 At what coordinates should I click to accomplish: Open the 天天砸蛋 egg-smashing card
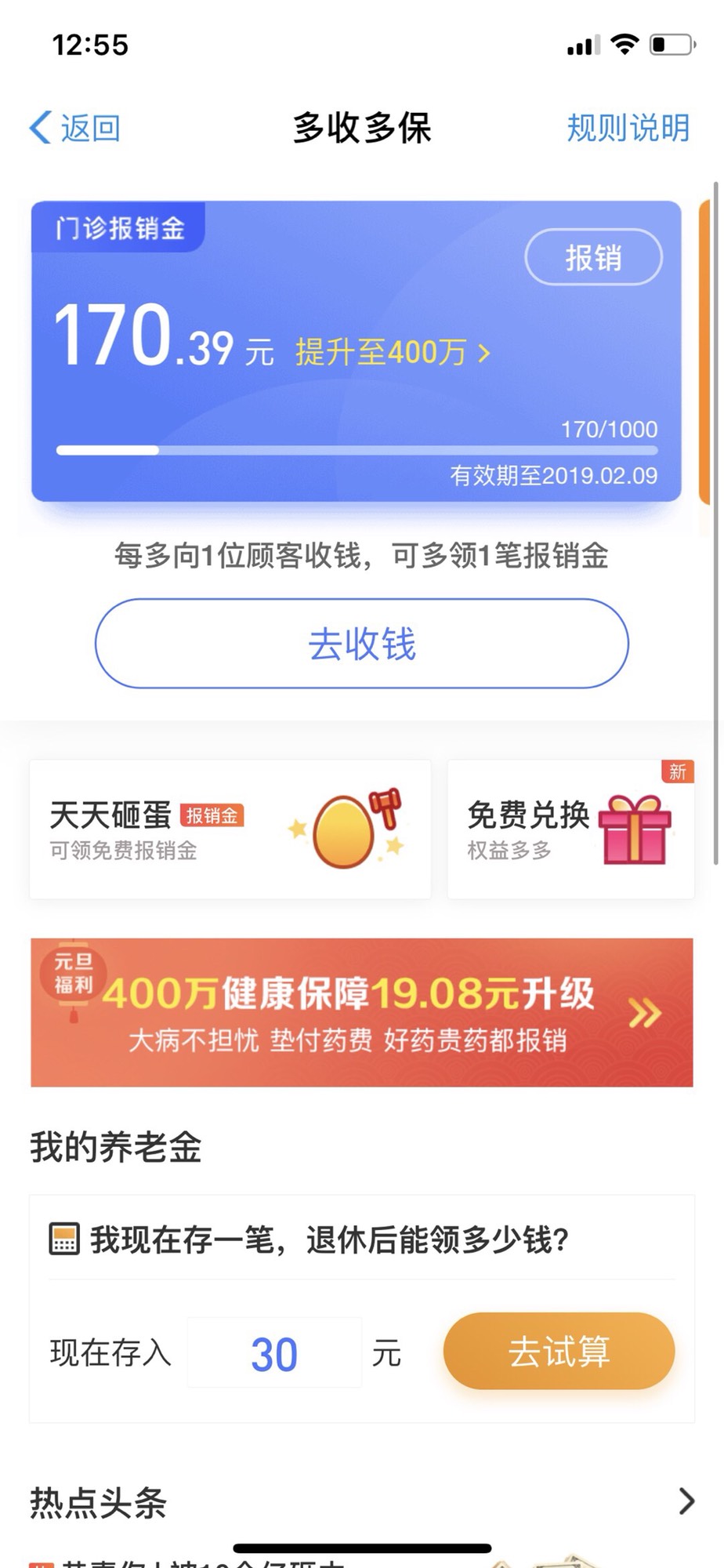coord(230,829)
